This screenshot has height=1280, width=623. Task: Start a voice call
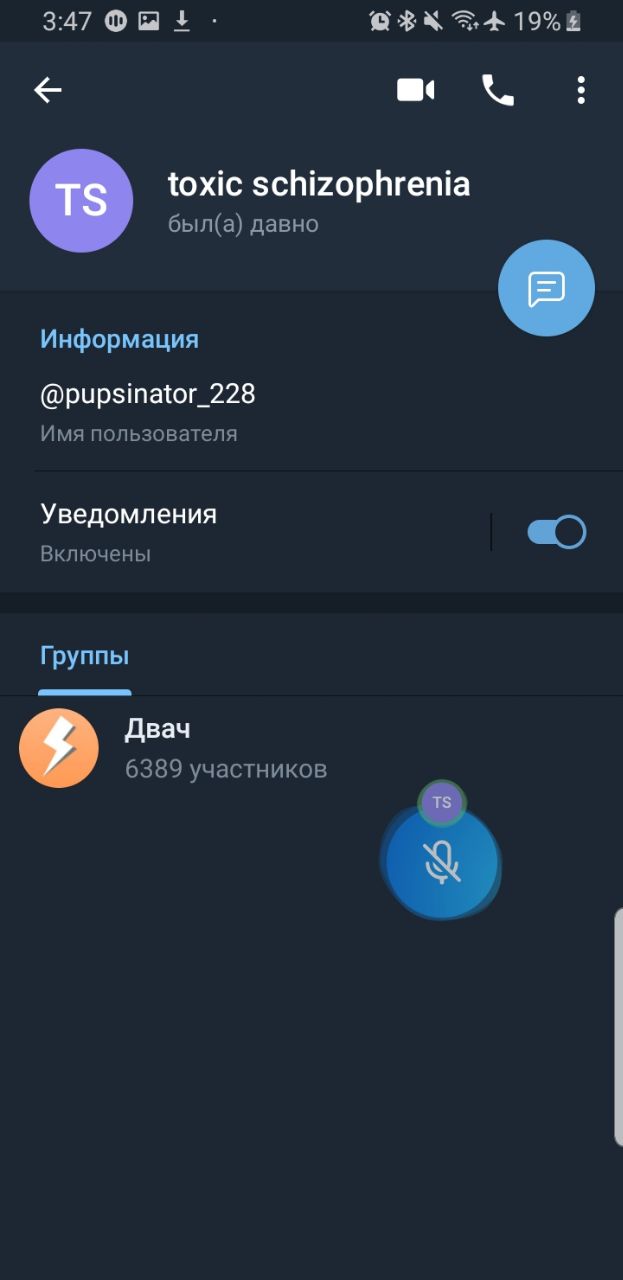pyautogui.click(x=497, y=90)
